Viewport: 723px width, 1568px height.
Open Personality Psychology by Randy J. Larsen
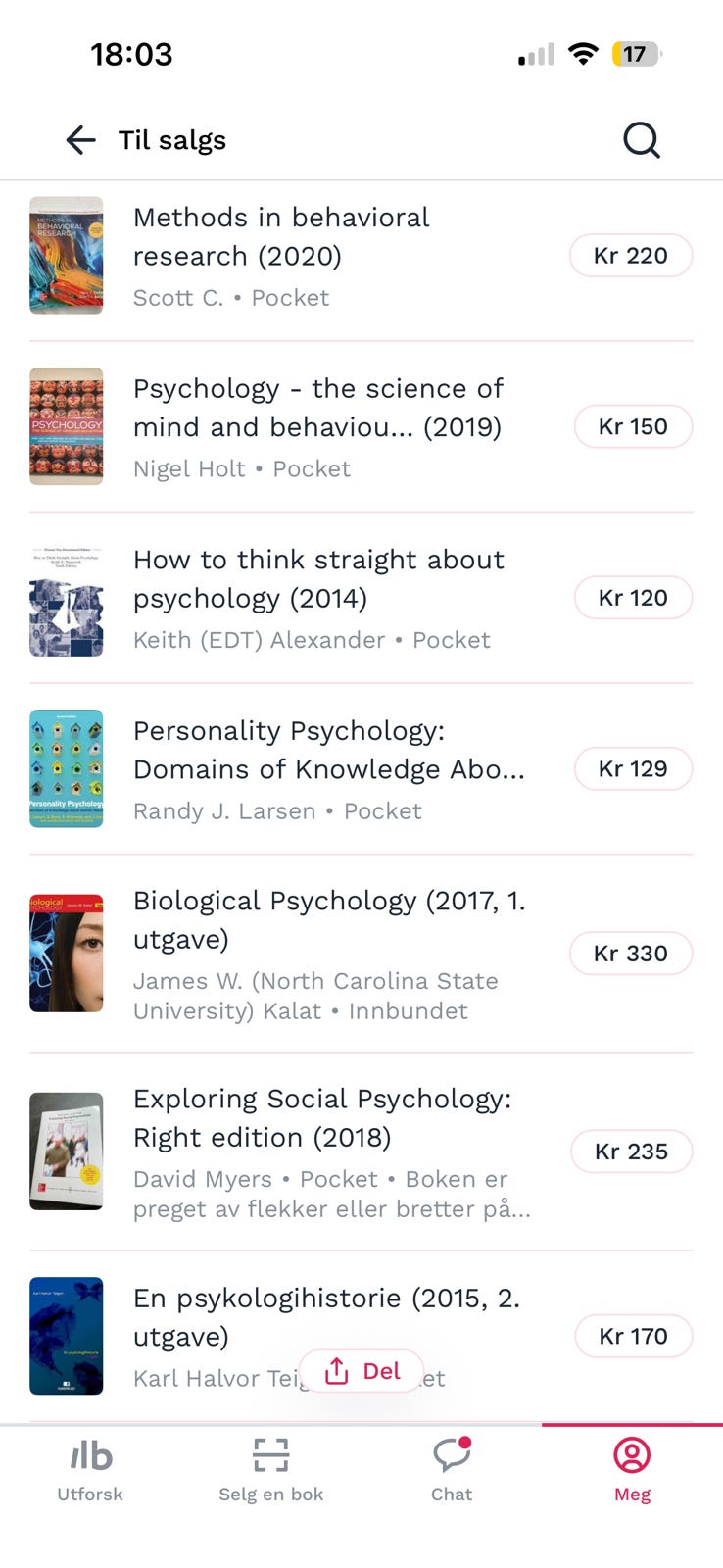coord(361,769)
